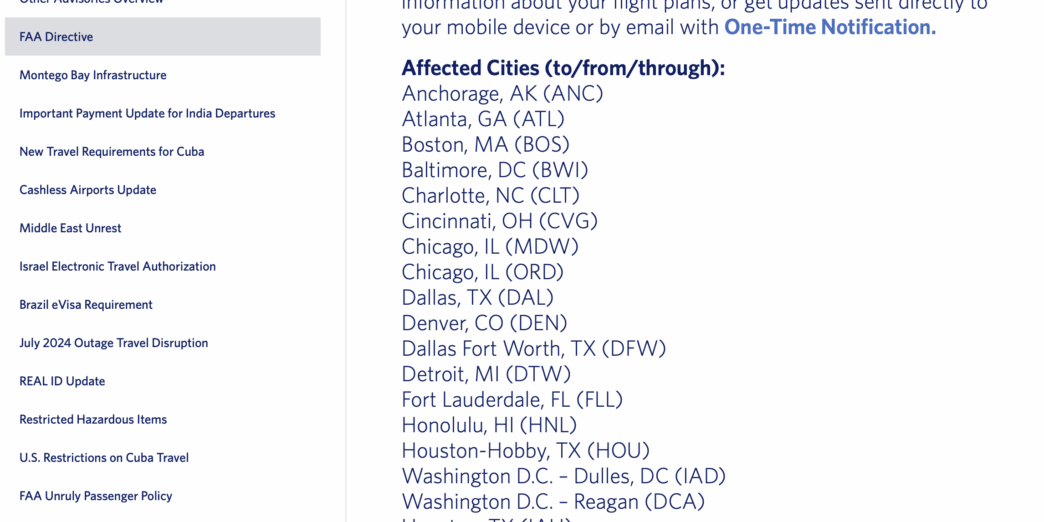Open New Travel Requirements for Cuba
The image size is (1044, 522).
[111, 152]
